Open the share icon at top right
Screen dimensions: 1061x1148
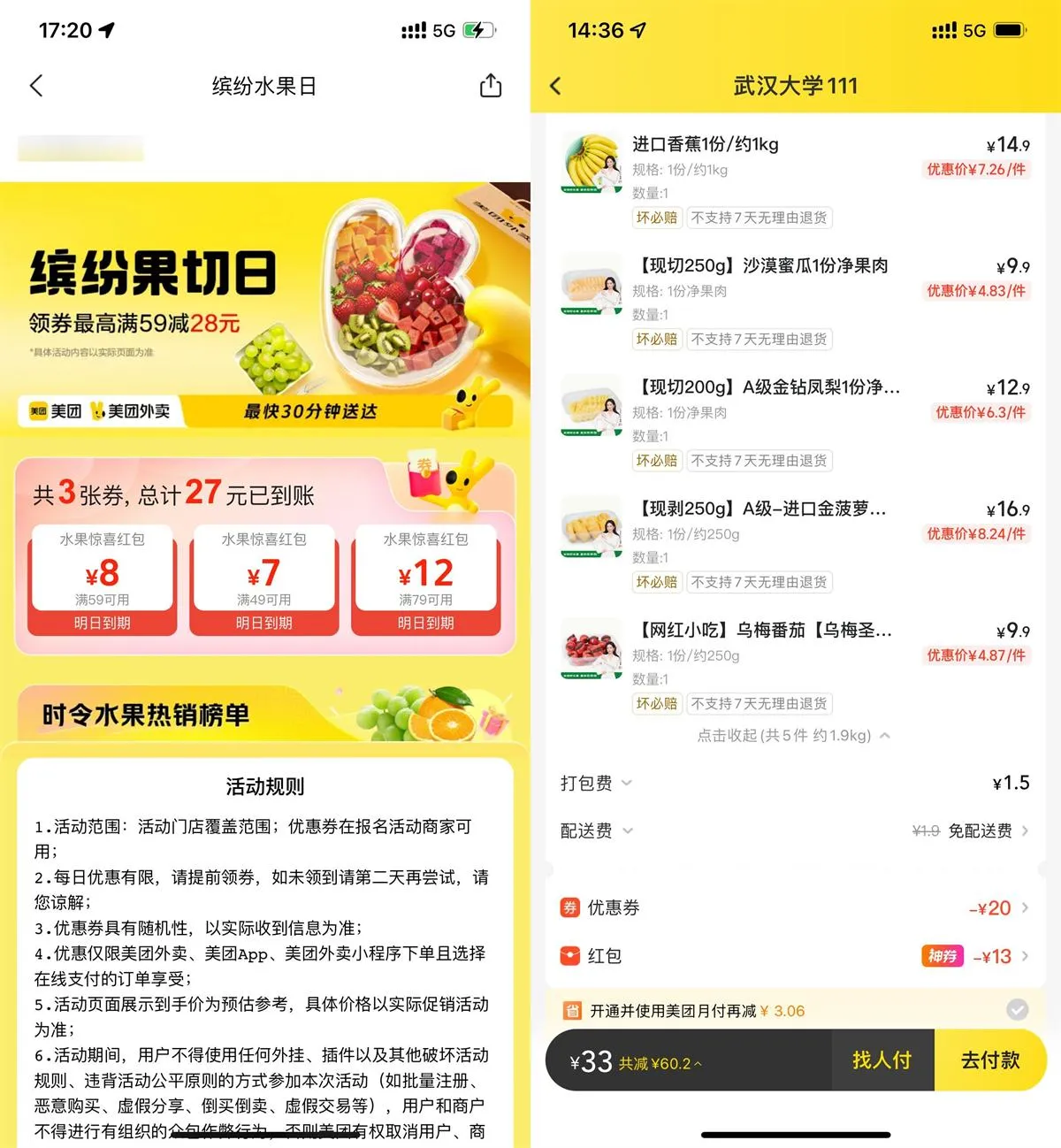(x=489, y=85)
